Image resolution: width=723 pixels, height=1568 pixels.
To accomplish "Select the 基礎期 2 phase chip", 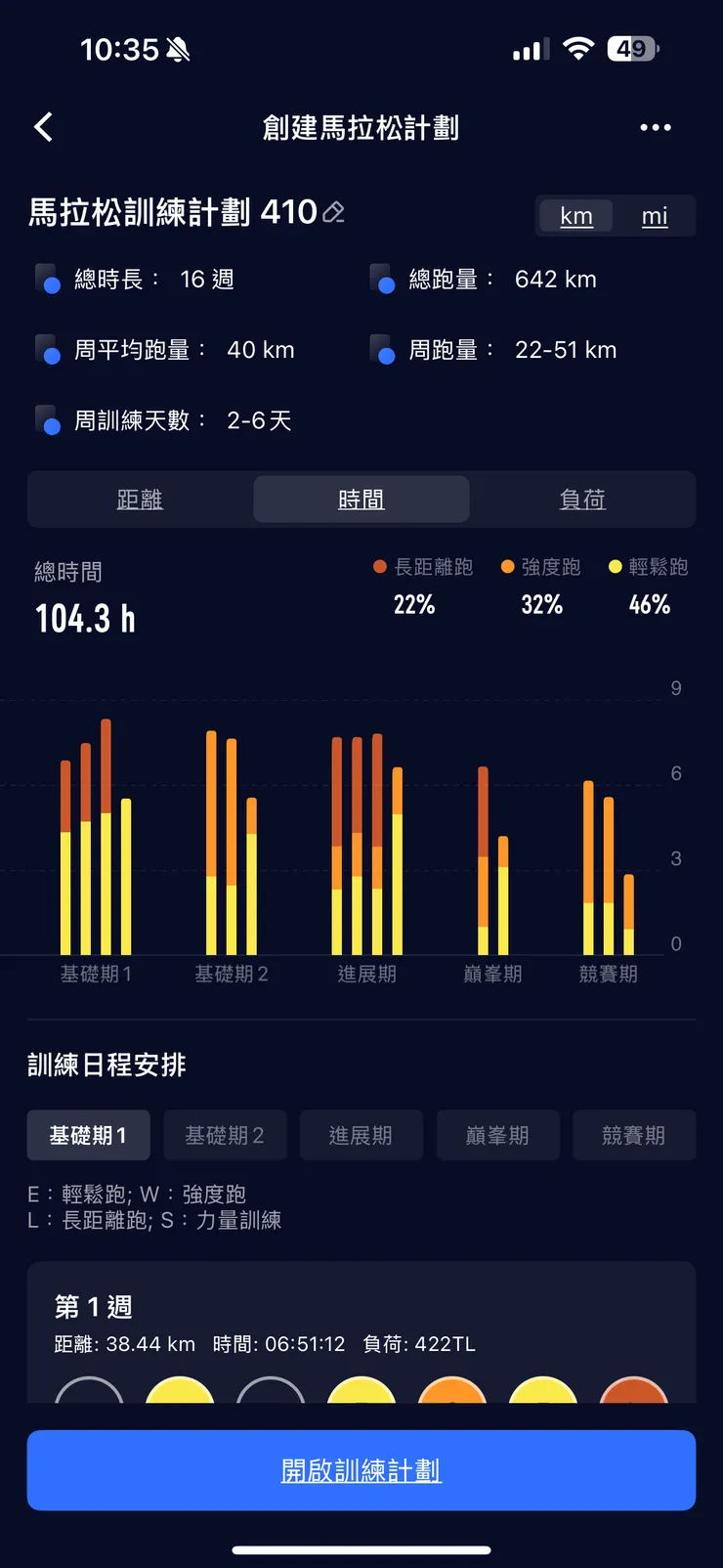I will click(x=225, y=1135).
